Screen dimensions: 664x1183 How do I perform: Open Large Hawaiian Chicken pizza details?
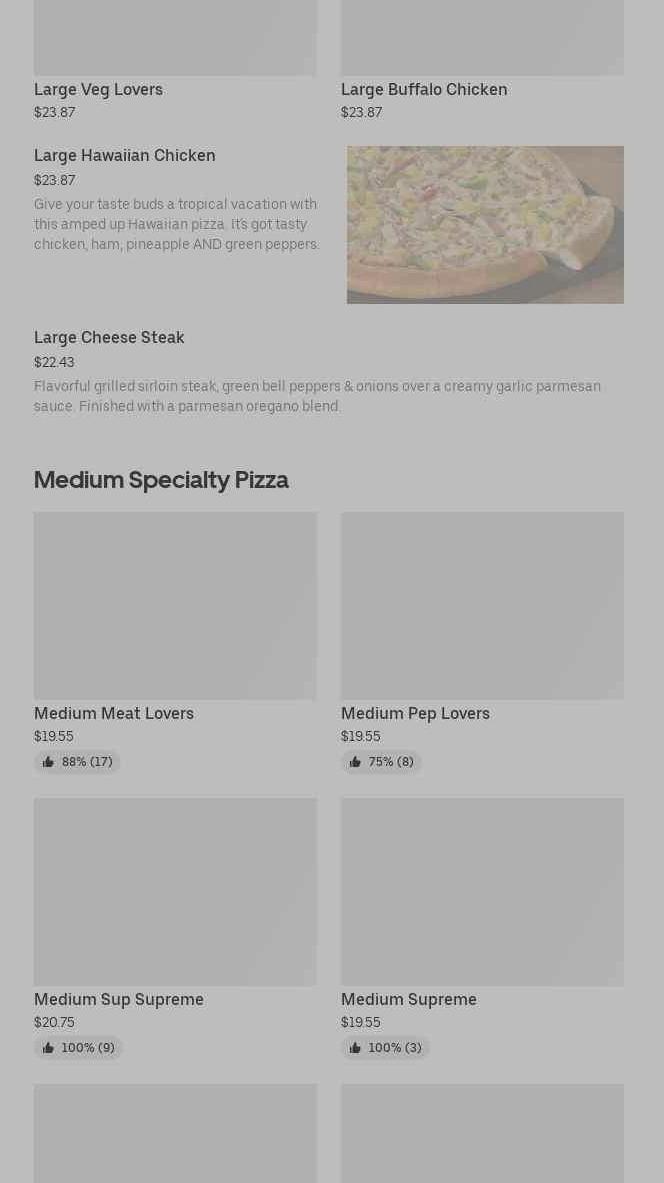point(125,156)
